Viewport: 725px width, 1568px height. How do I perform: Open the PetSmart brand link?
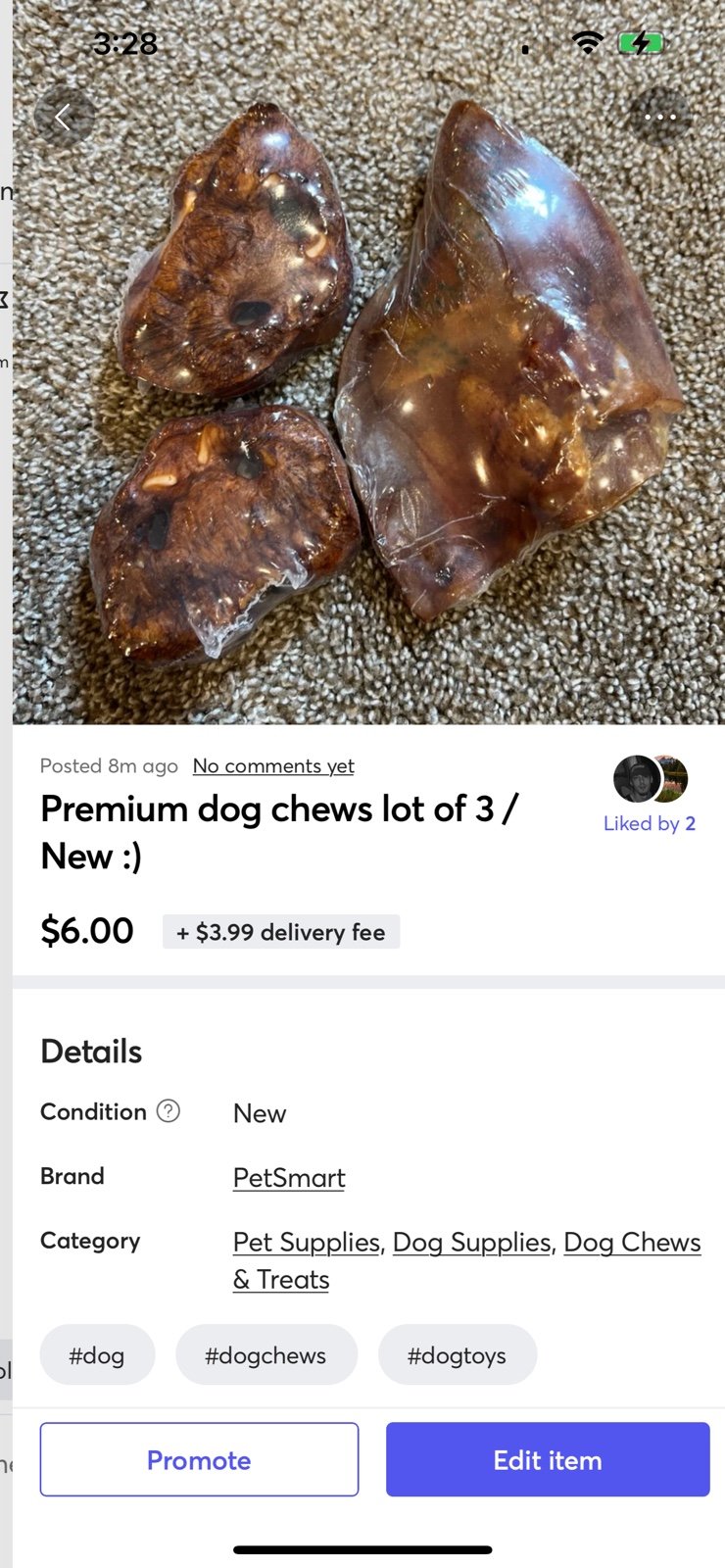289,1177
